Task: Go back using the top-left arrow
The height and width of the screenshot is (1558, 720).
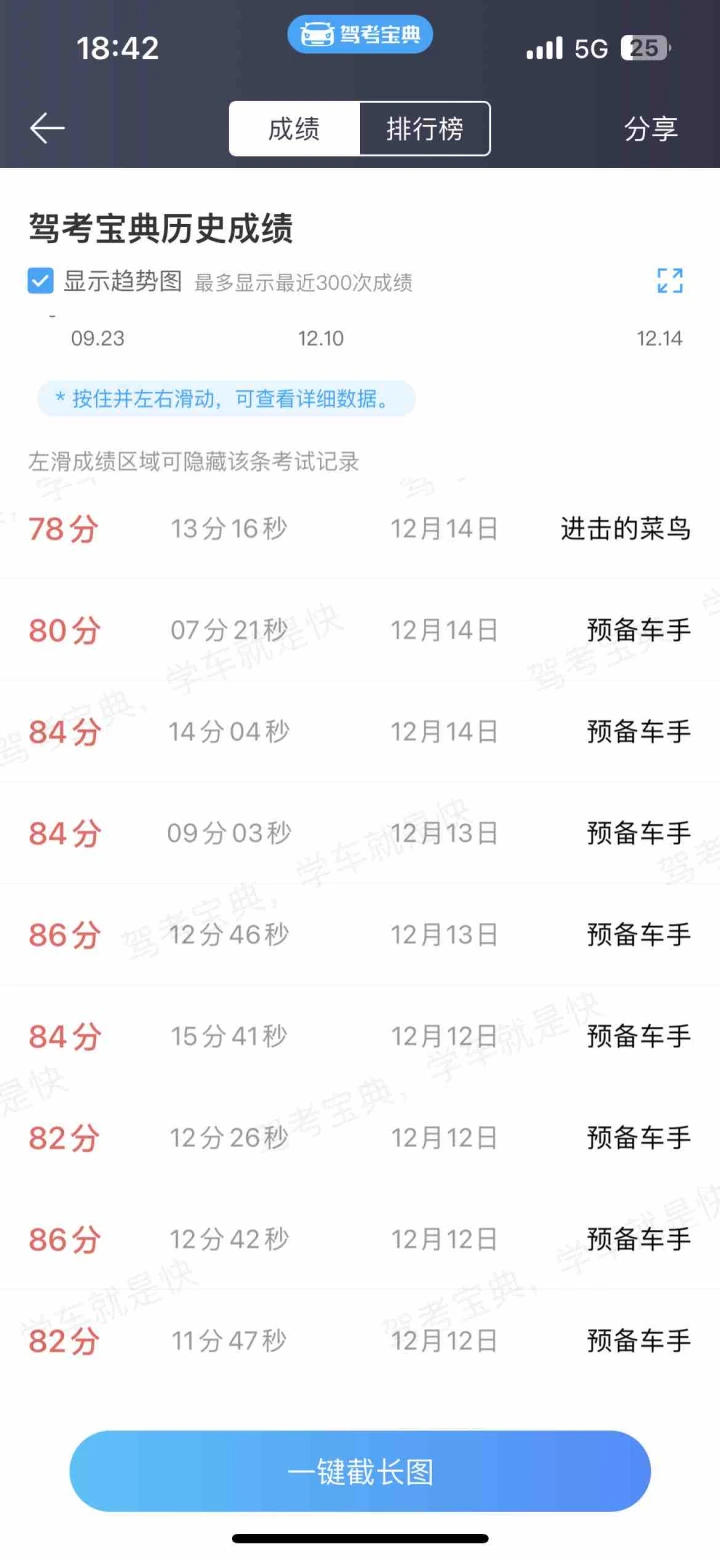Action: tap(47, 128)
